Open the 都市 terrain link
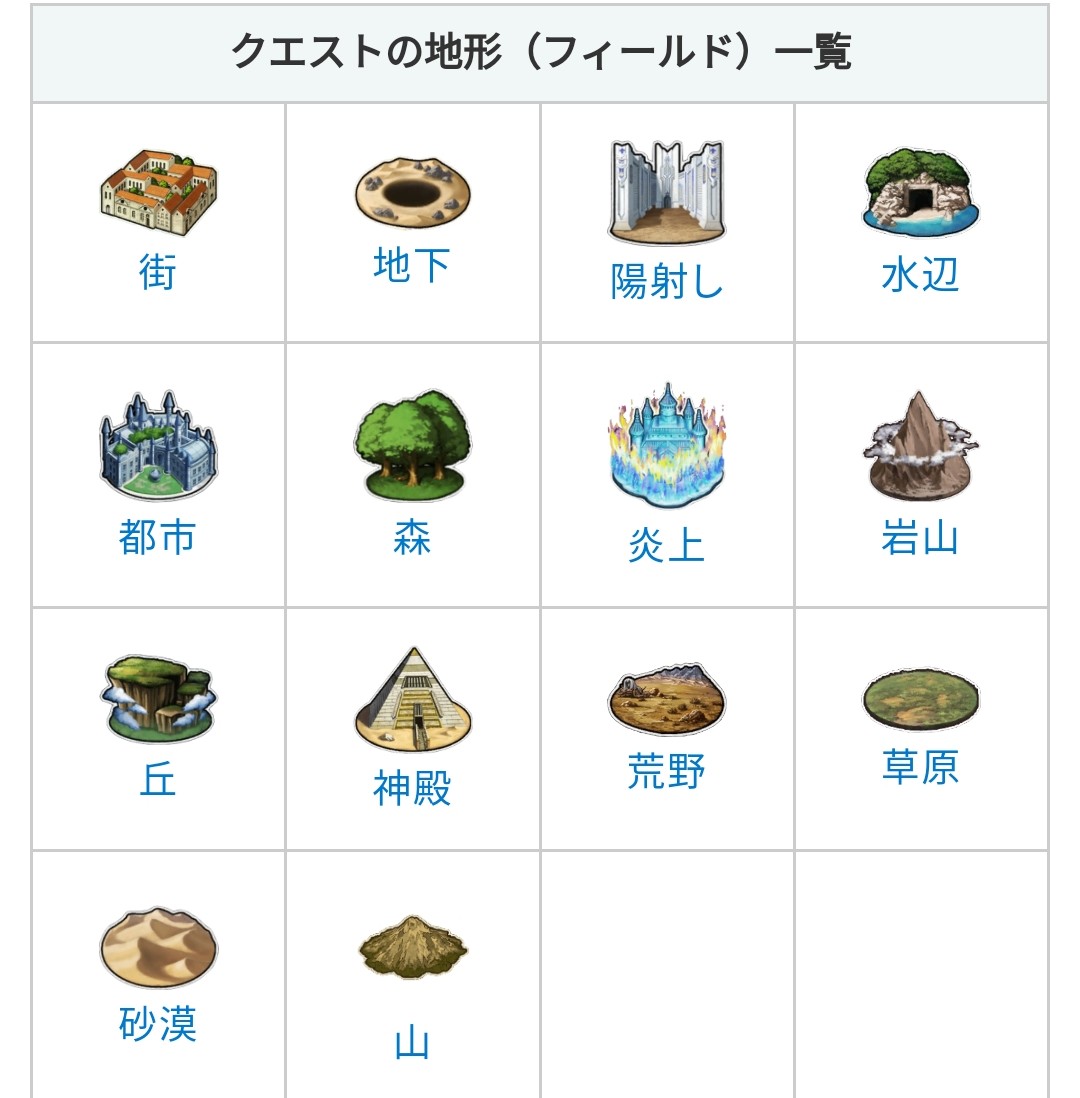Image resolution: width=1080 pixels, height=1098 pixels. (x=158, y=538)
